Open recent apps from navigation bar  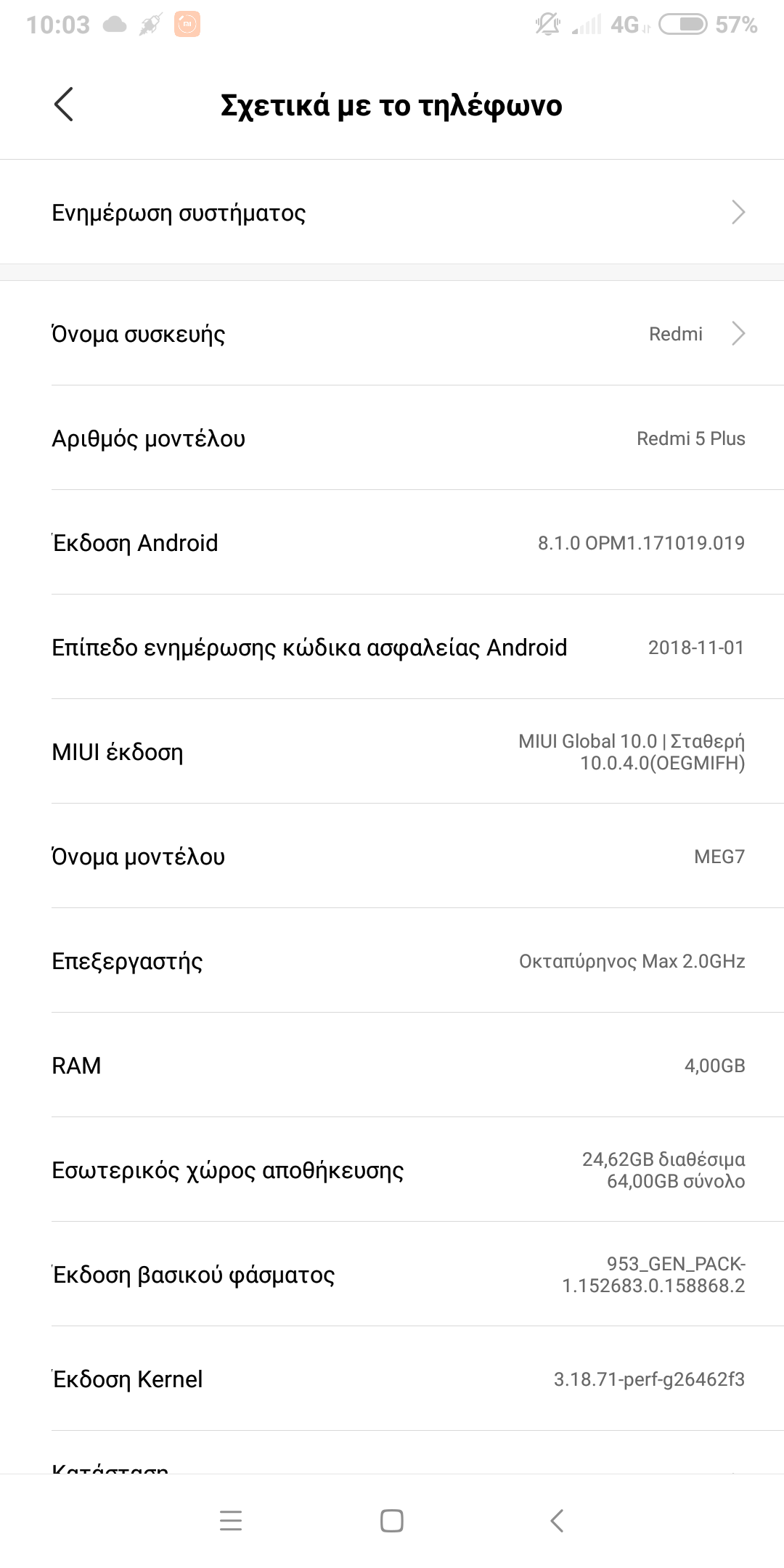coord(231,1520)
